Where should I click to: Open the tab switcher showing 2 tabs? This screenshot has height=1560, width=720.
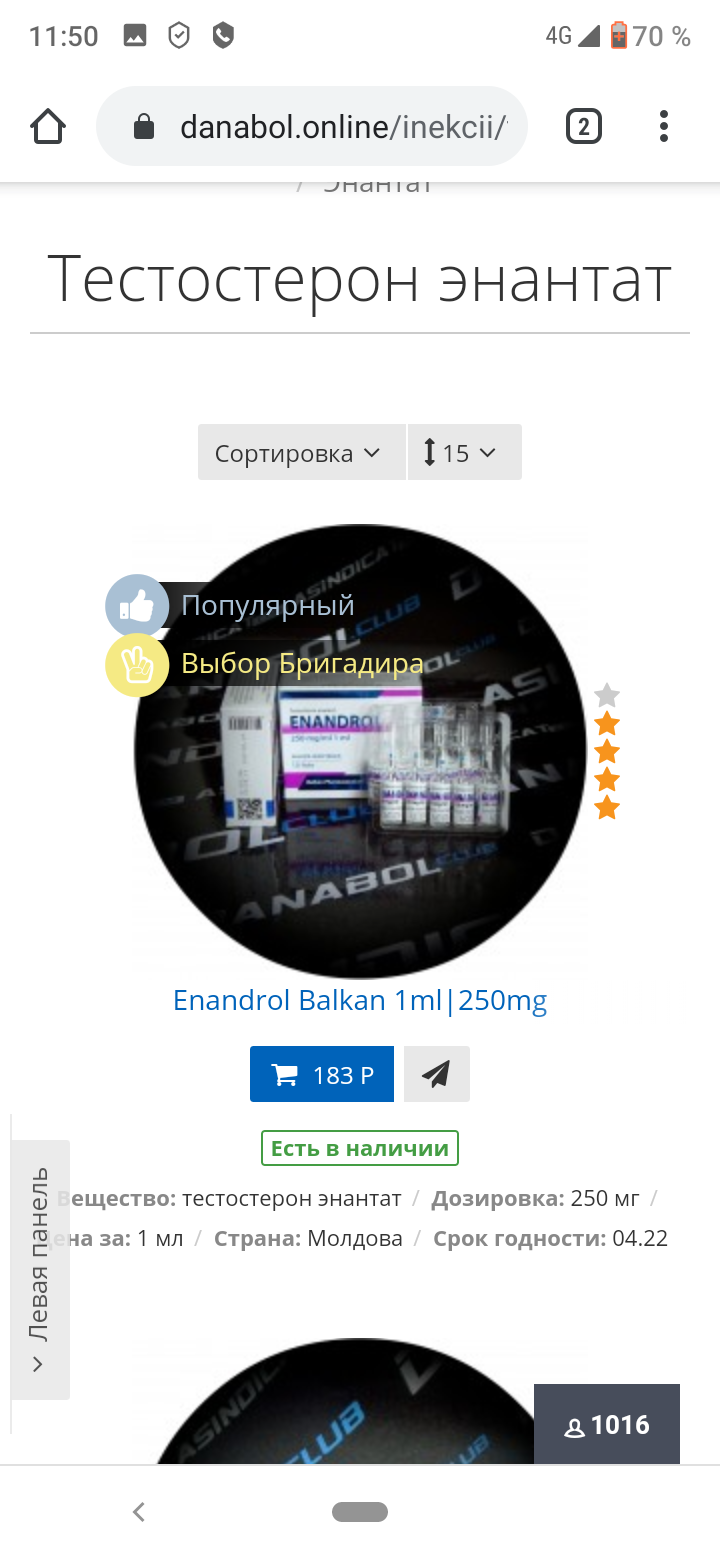coord(584,127)
